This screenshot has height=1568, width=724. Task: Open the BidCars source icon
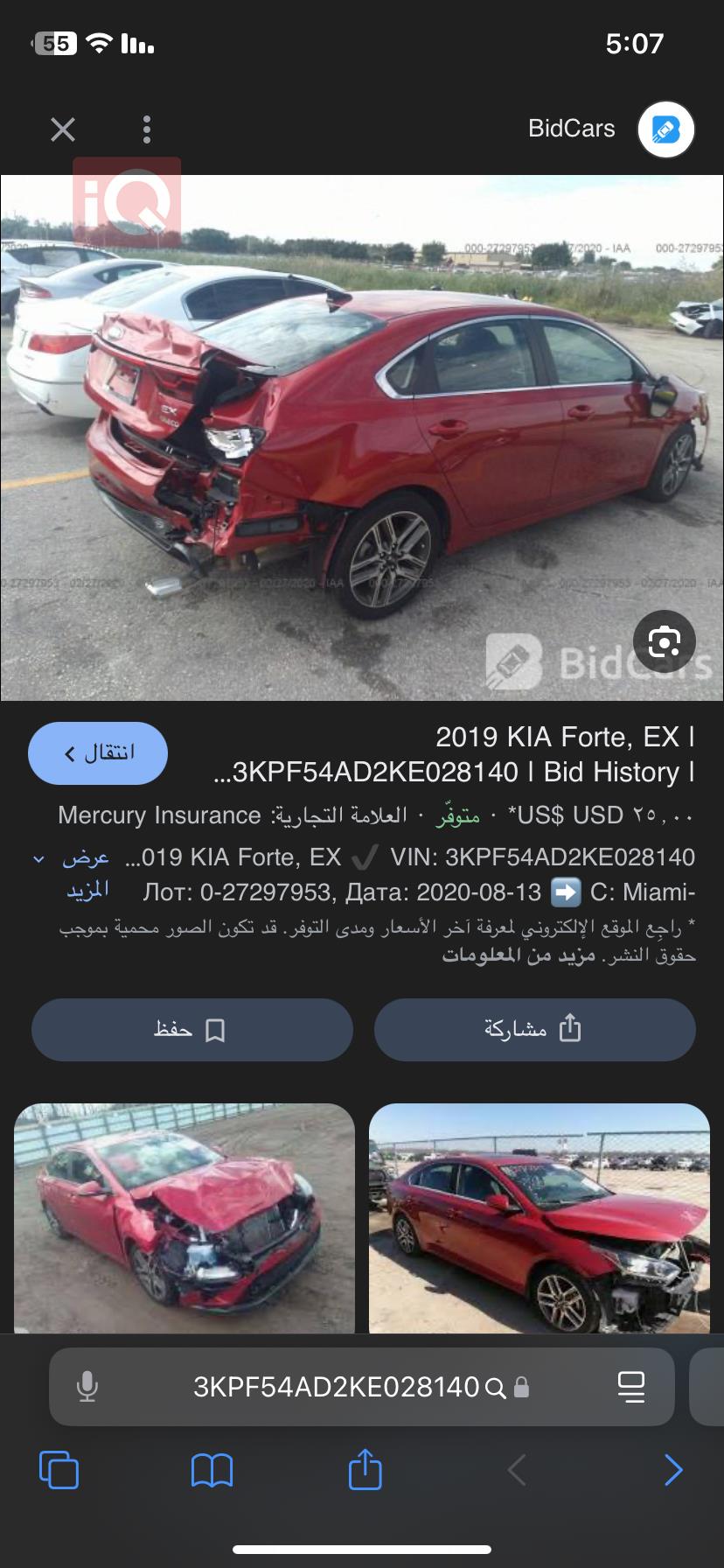coord(665,129)
